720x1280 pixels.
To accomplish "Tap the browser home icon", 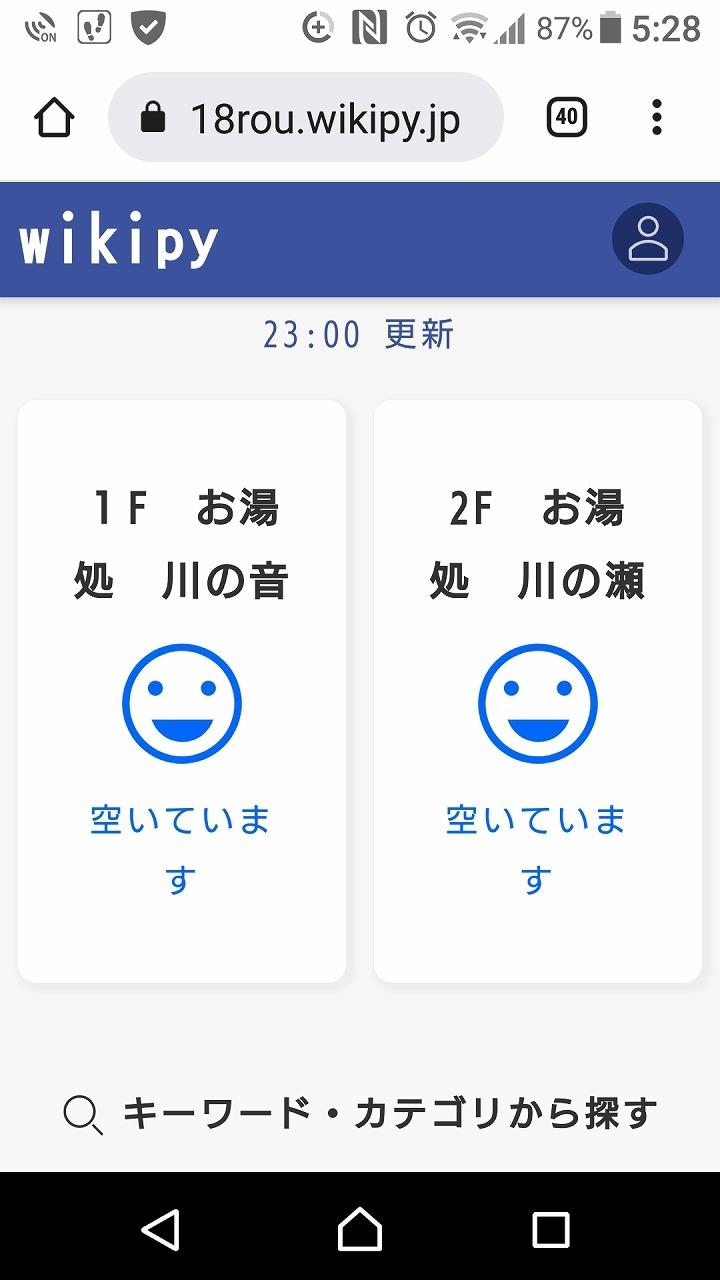I will click(x=54, y=118).
